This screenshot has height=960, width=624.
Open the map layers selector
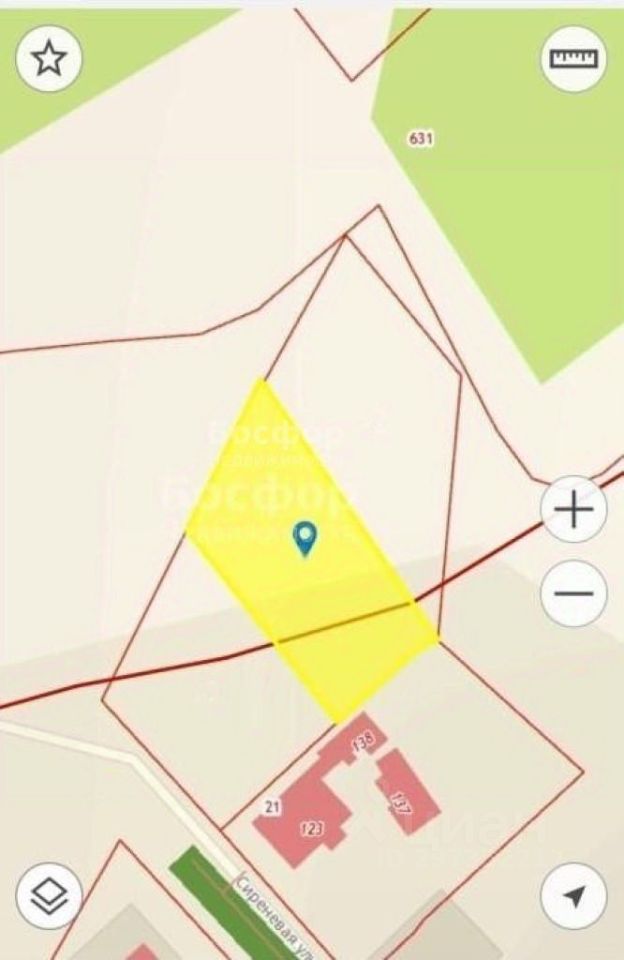pos(49,894)
